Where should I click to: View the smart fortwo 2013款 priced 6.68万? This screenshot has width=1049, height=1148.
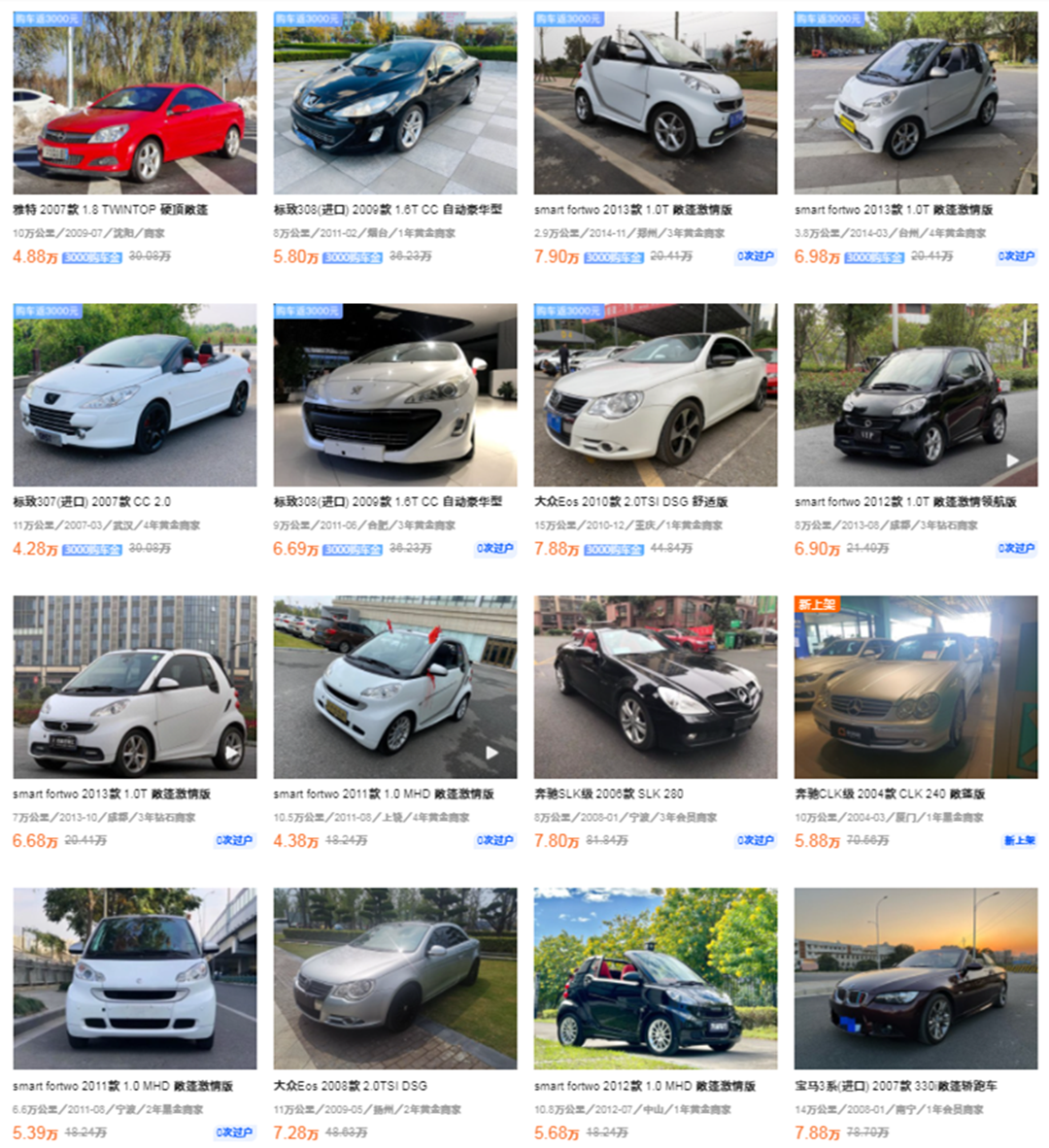[x=134, y=688]
